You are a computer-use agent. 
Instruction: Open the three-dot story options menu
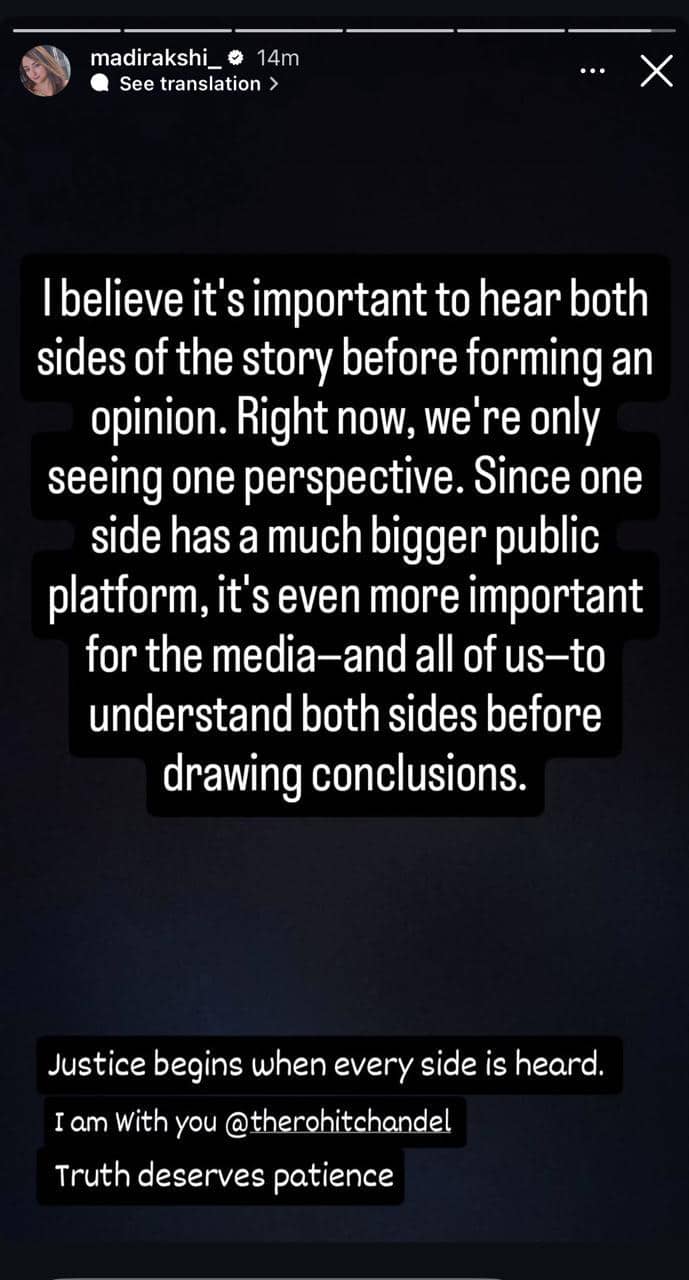coord(594,71)
